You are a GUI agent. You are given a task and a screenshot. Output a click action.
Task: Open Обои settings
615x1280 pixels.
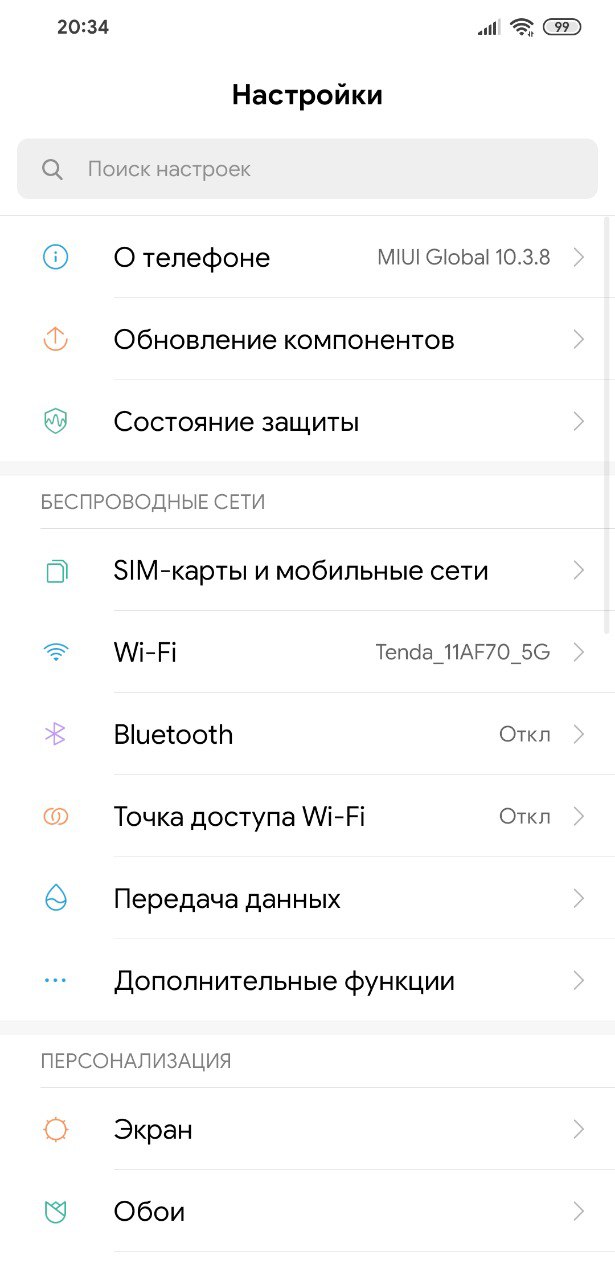point(307,1212)
